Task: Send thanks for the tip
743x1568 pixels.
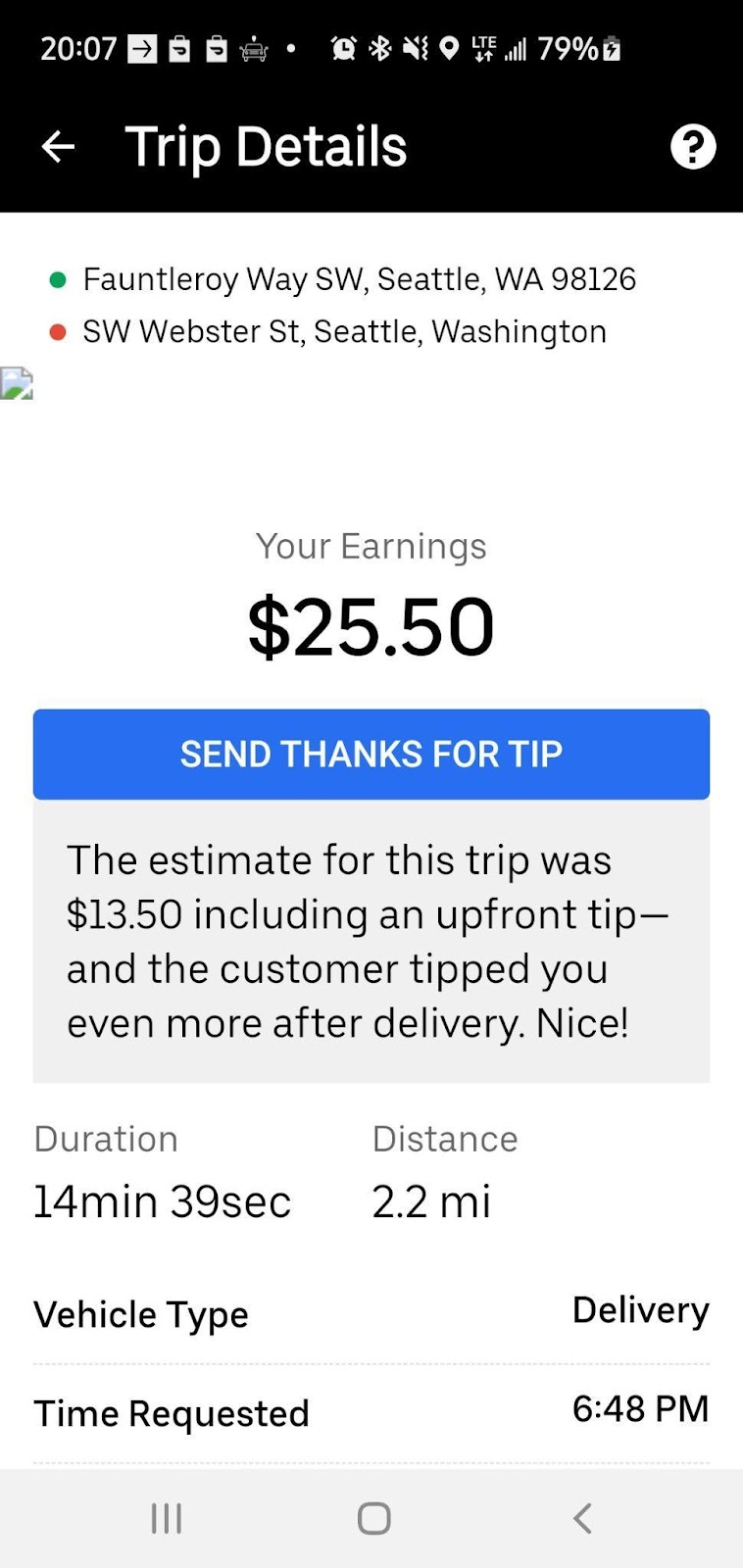Action: pos(371,754)
